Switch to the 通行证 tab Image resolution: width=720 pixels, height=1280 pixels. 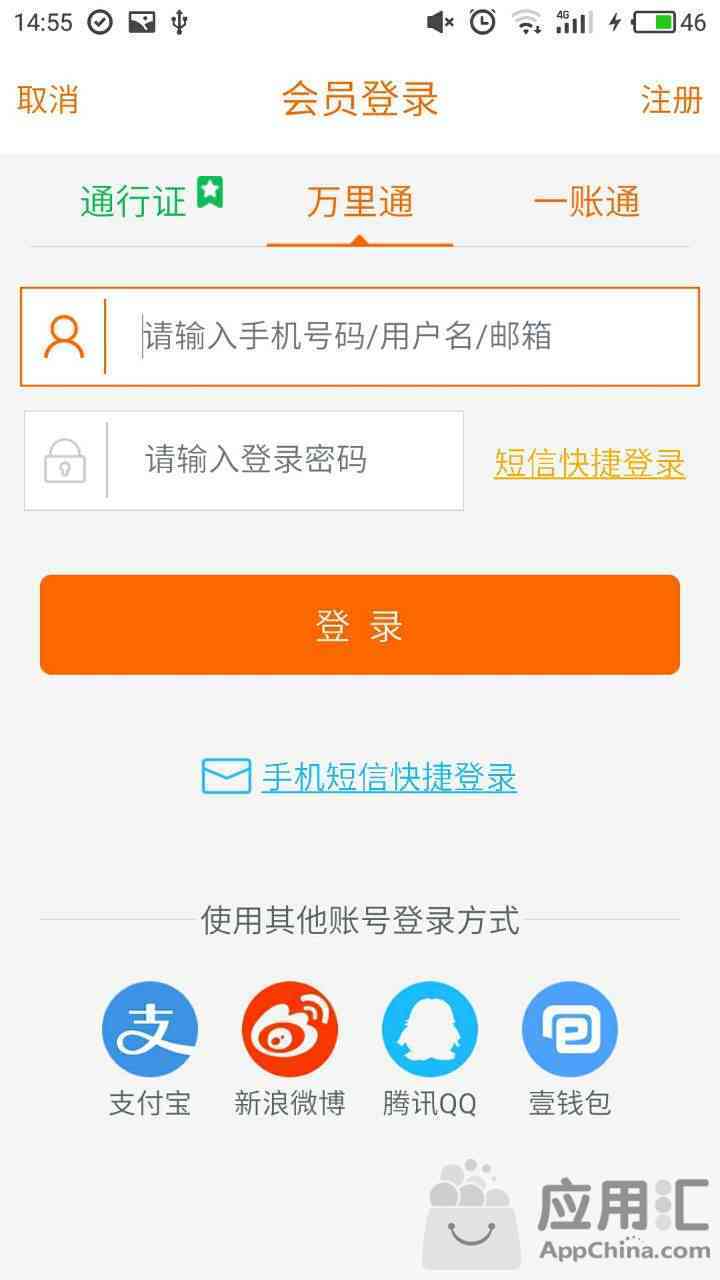134,202
